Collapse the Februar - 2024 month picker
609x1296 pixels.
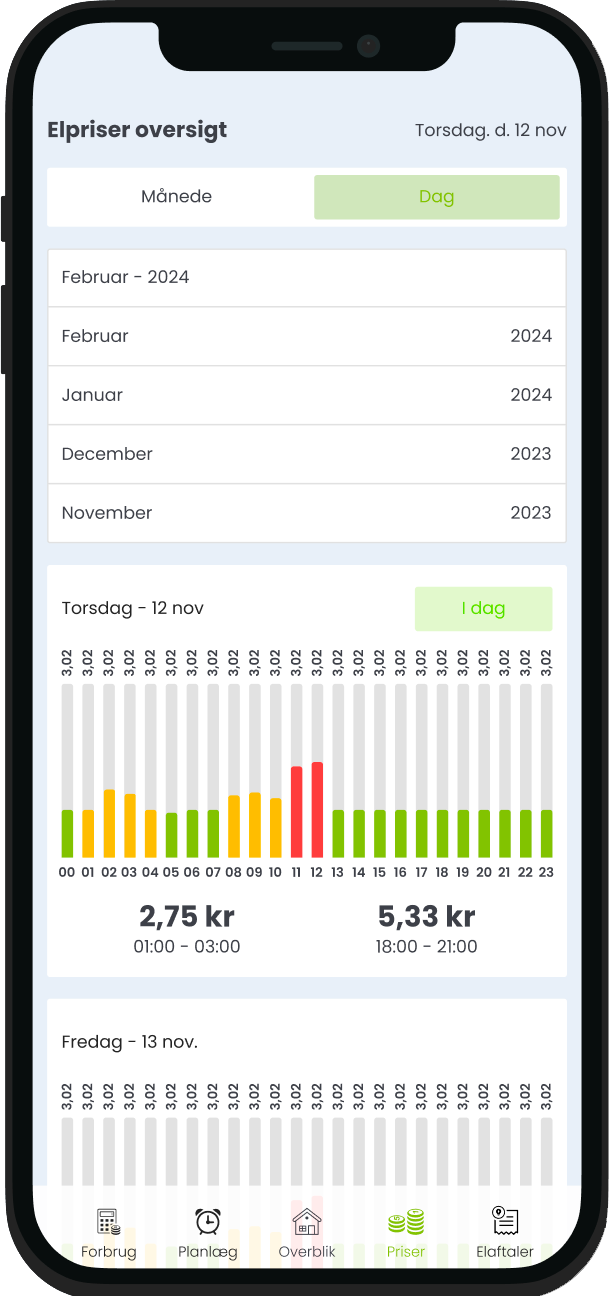coord(306,278)
